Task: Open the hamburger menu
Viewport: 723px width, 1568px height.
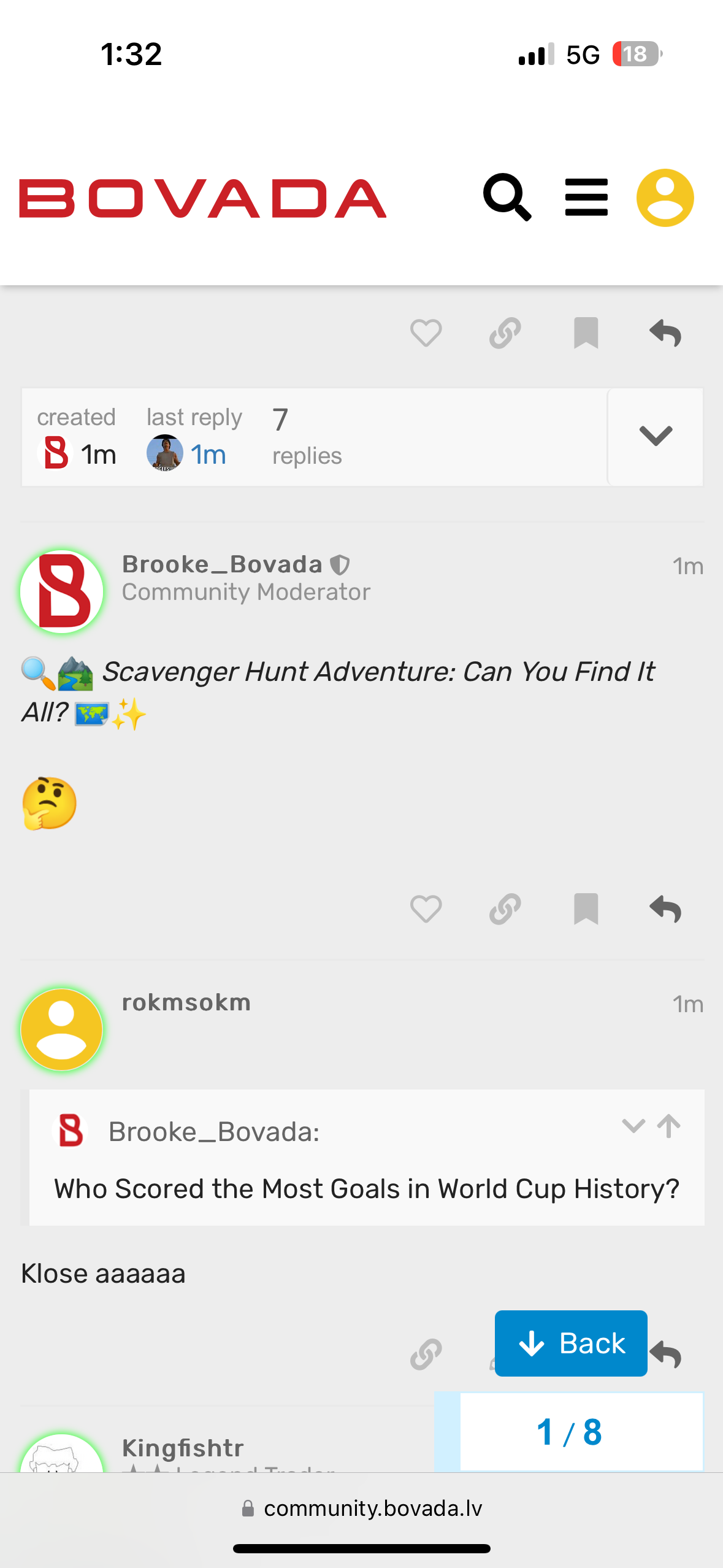Action: click(x=586, y=198)
